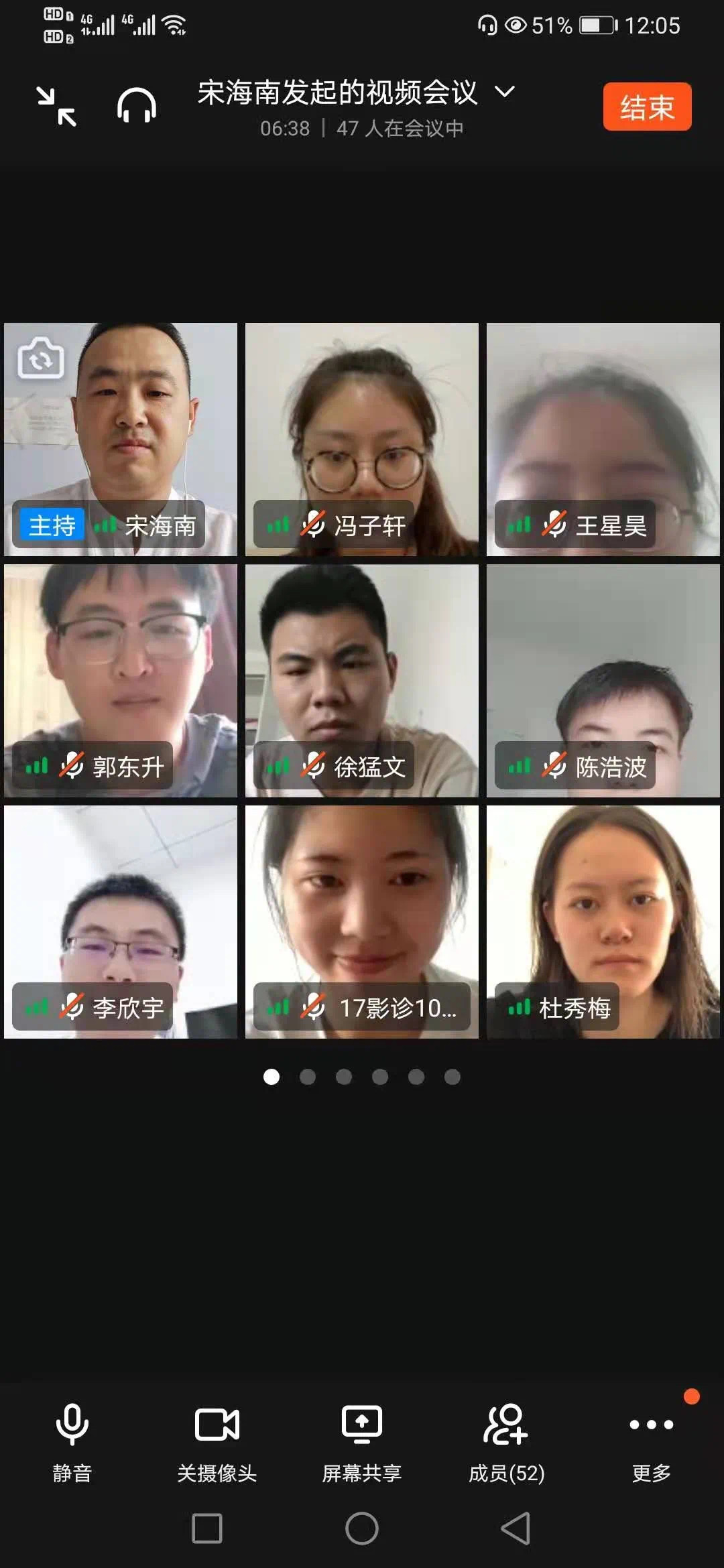Flip the camera on 宋海南's video
The width and height of the screenshot is (724, 1568).
tap(41, 358)
